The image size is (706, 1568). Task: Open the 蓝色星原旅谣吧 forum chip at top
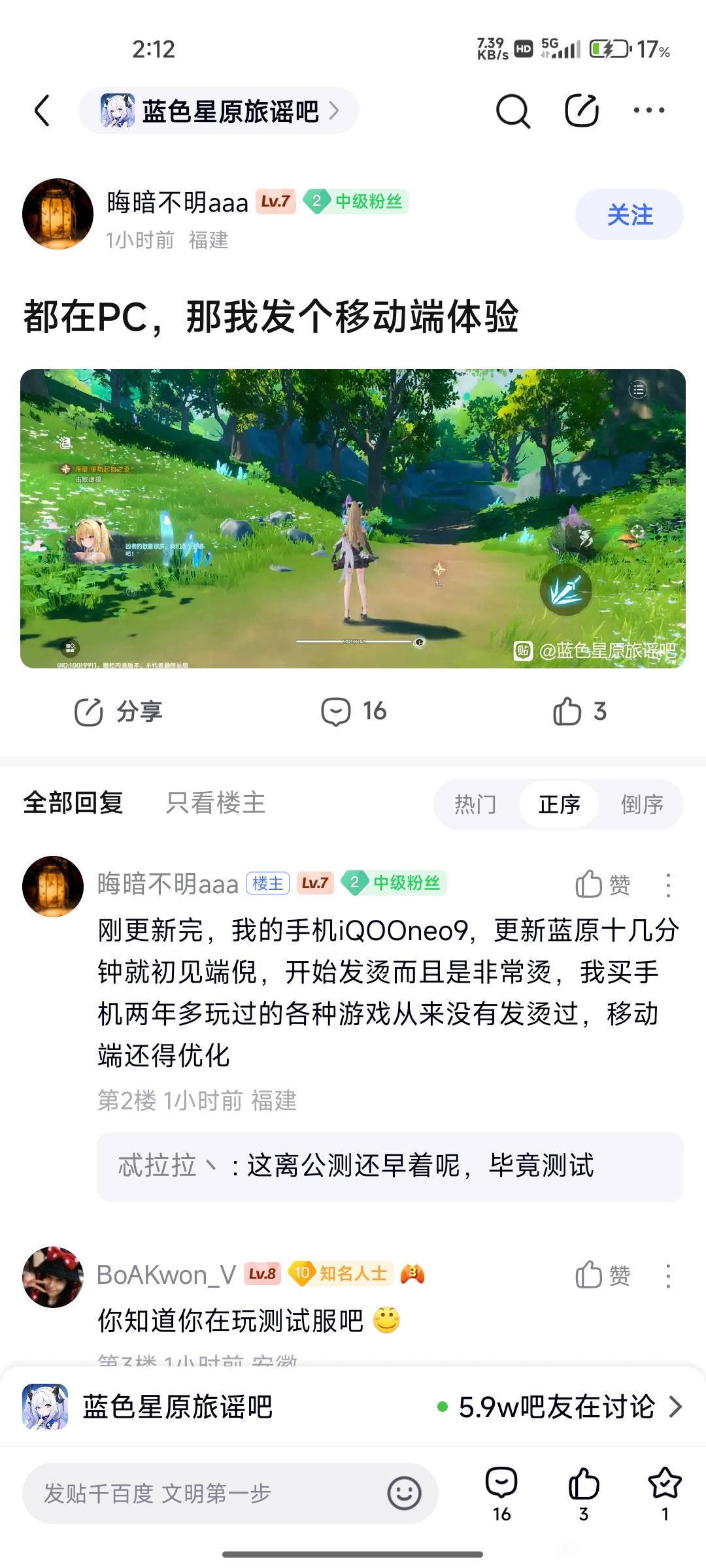[218, 110]
